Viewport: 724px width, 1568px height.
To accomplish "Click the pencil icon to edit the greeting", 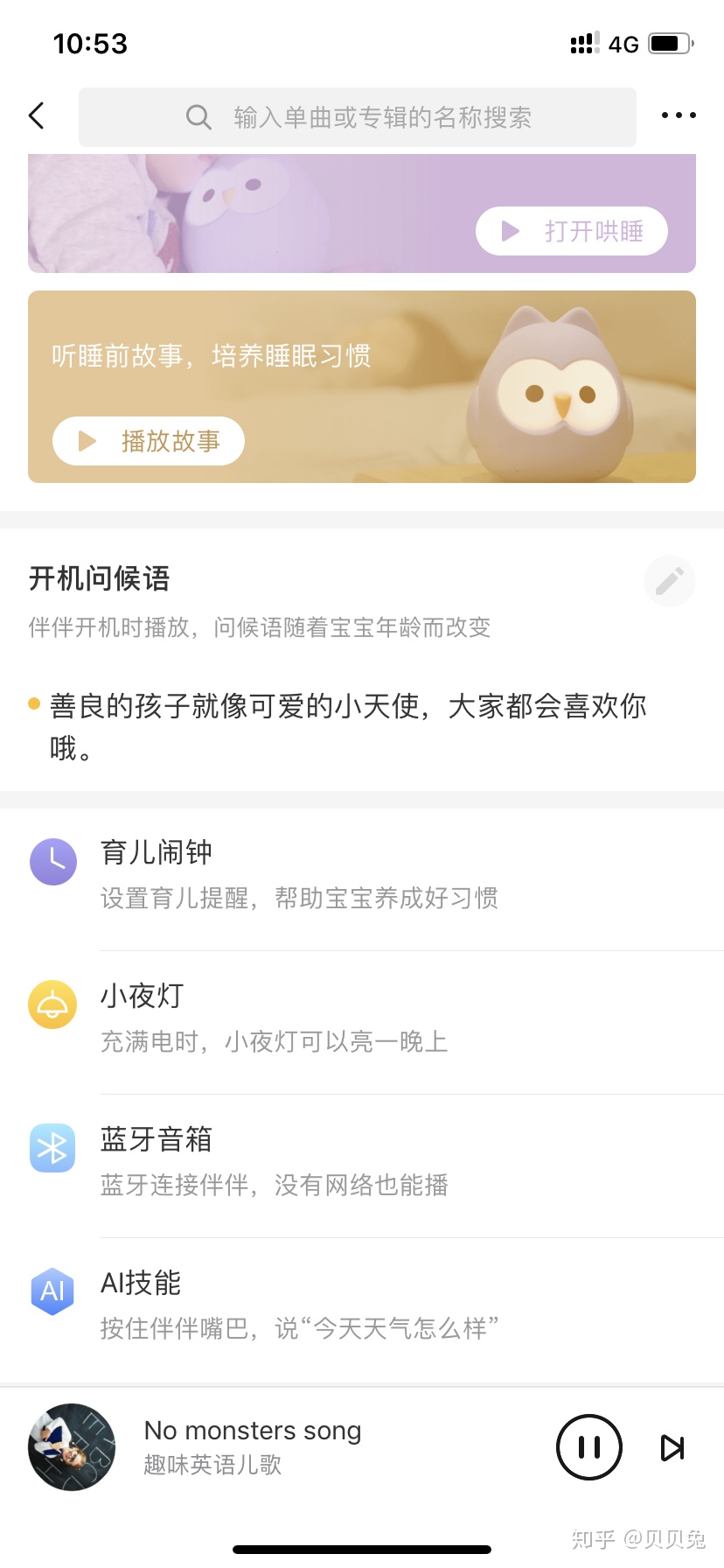I will (x=669, y=580).
